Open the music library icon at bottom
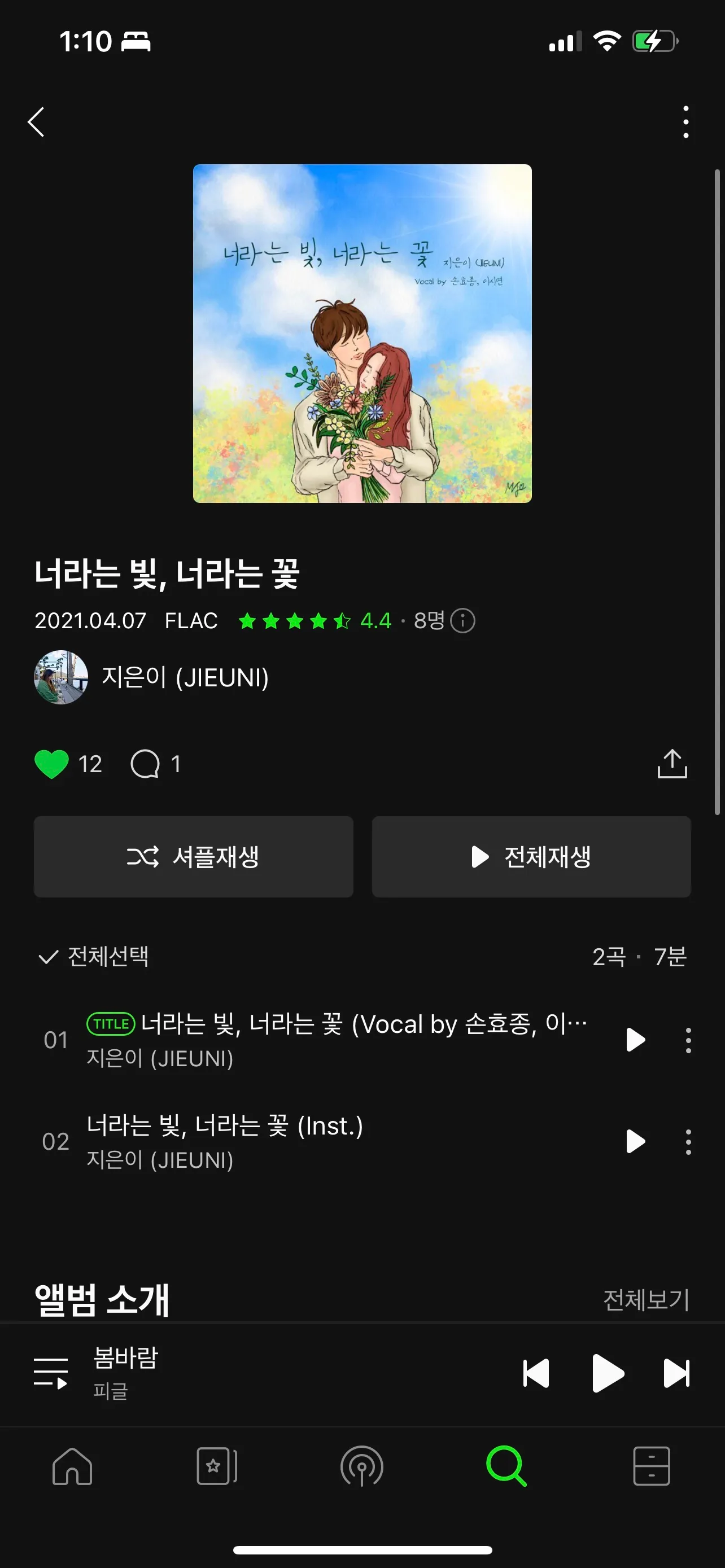Viewport: 725px width, 1568px height. pos(217,1467)
